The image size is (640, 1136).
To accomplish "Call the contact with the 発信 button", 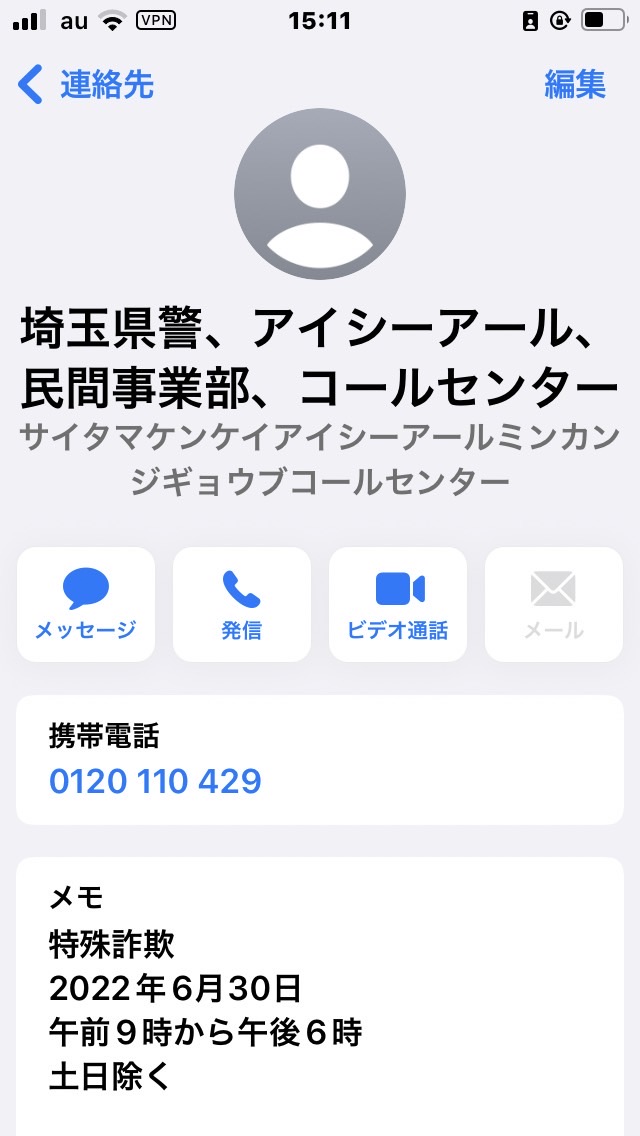I will (241, 604).
